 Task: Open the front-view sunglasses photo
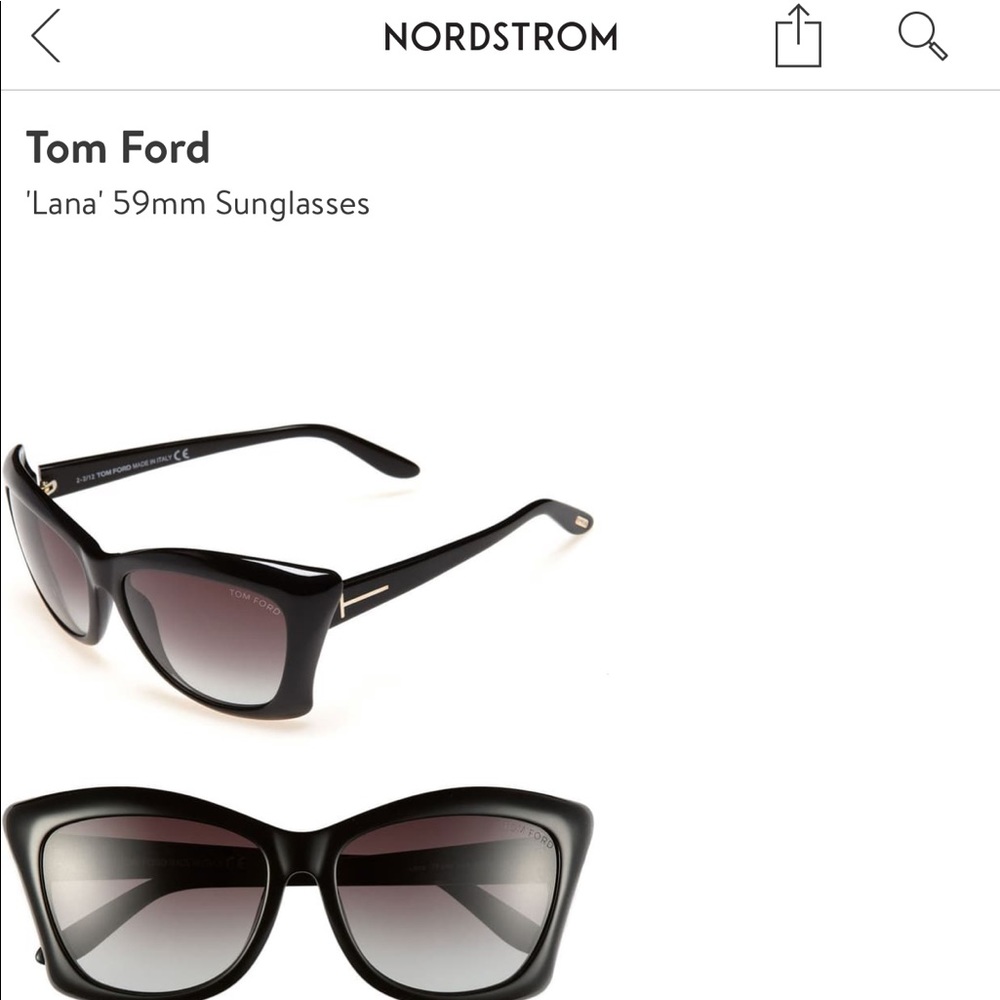(298, 890)
